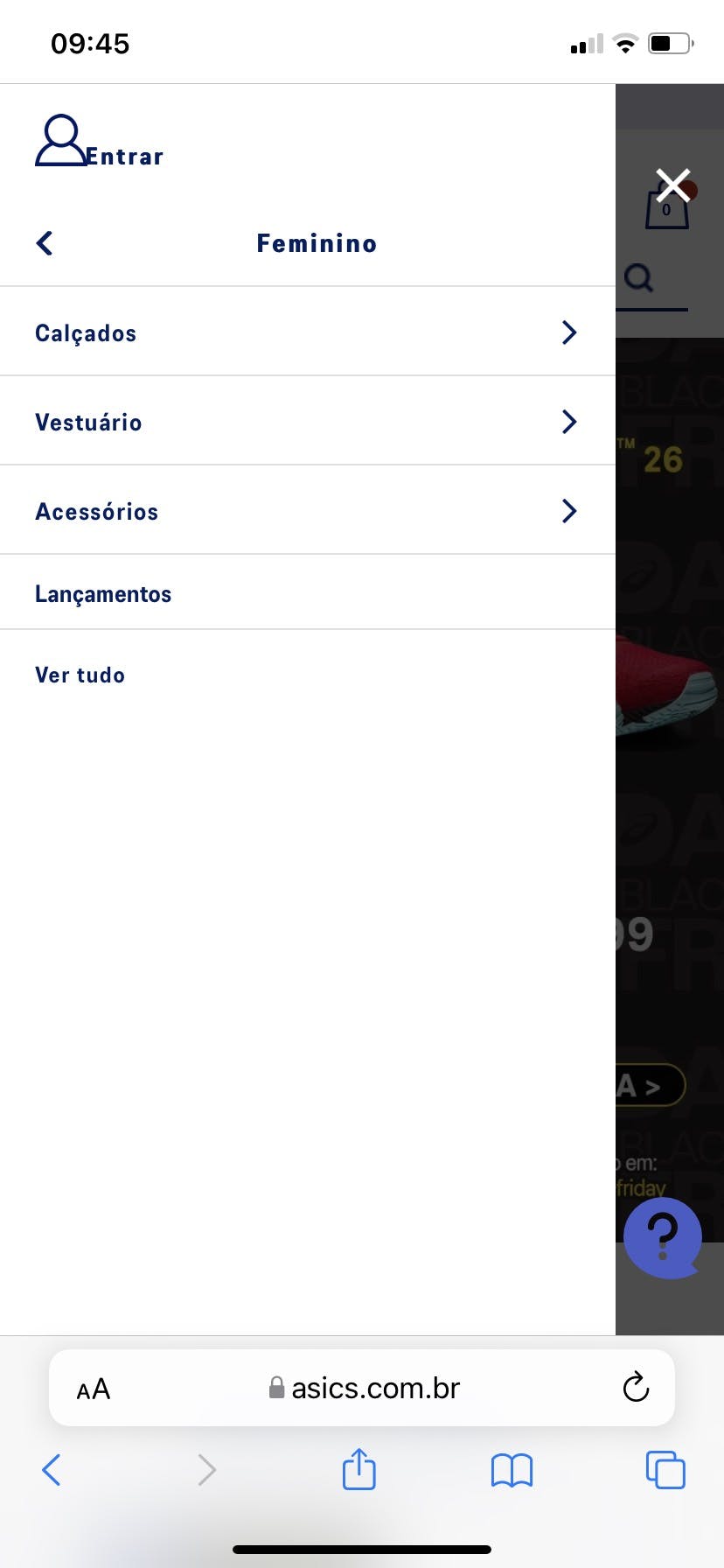Open Safari reader text size options
The width and height of the screenshot is (724, 1568).
tap(93, 1389)
